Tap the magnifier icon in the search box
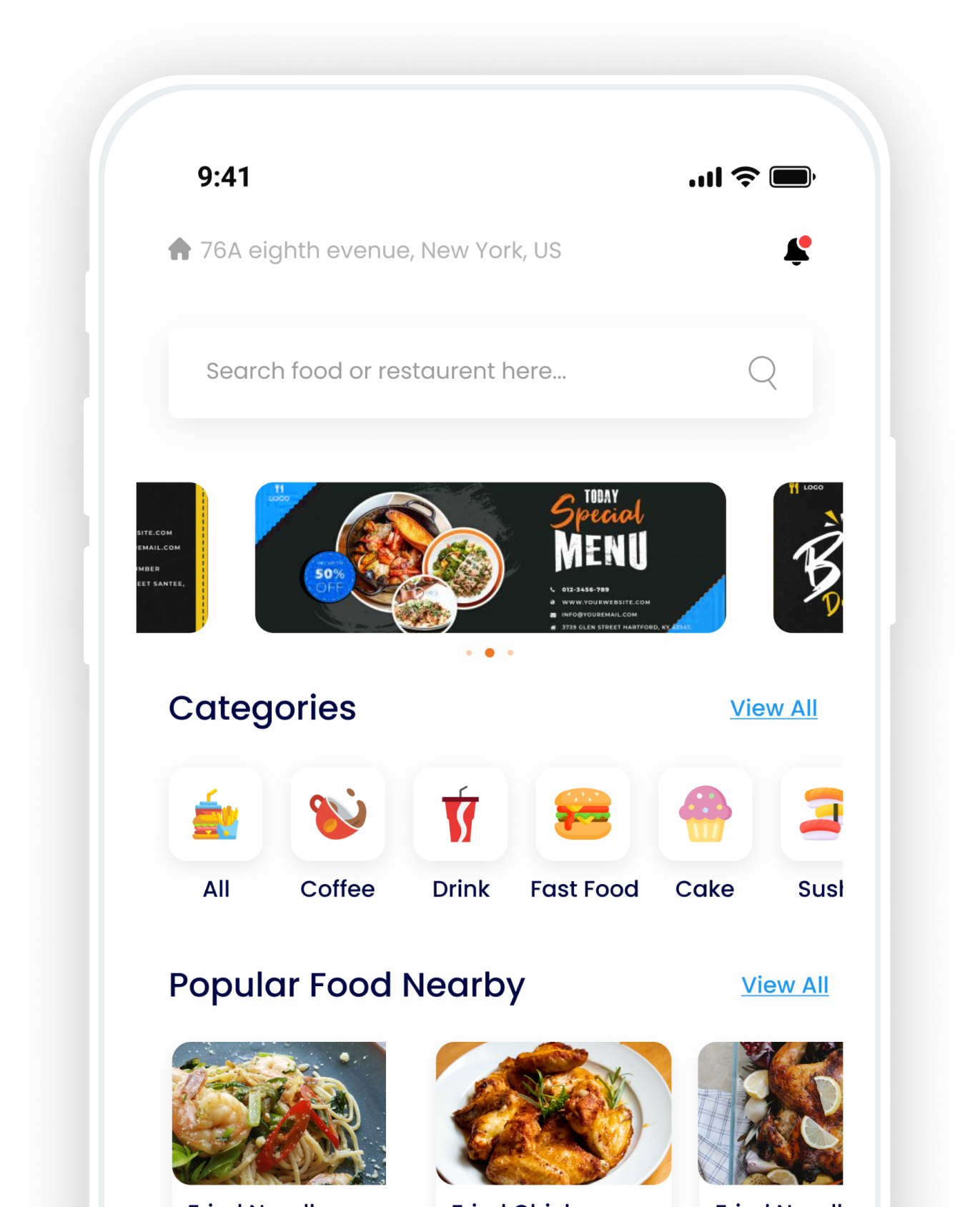980x1207 pixels. (x=762, y=372)
